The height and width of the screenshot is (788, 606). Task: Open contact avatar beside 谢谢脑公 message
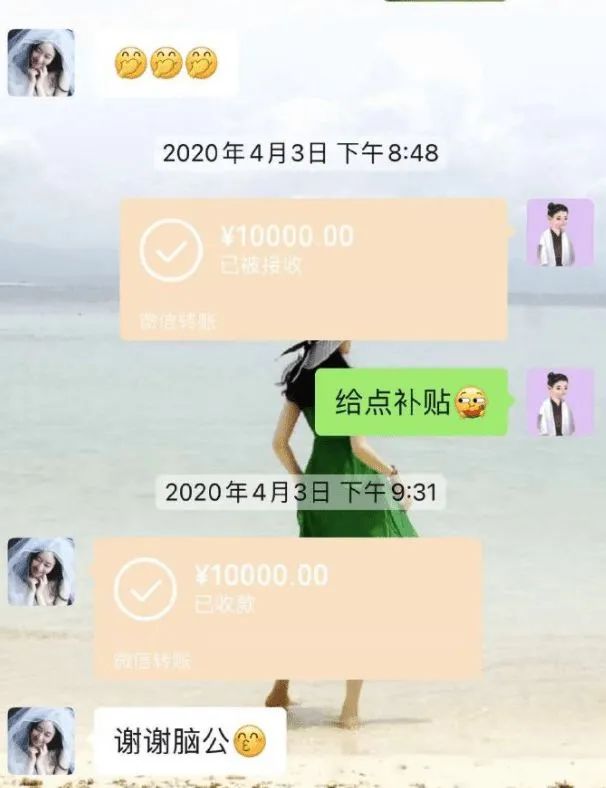click(41, 741)
